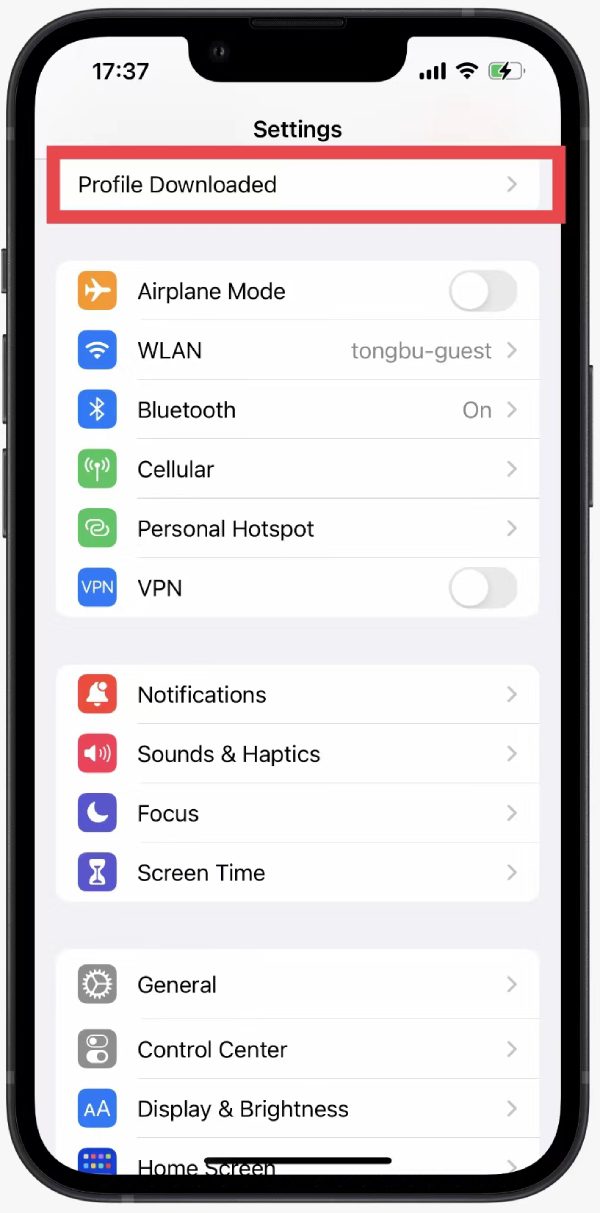The image size is (600, 1213).
Task: Open Control Center settings
Action: coord(298,1050)
